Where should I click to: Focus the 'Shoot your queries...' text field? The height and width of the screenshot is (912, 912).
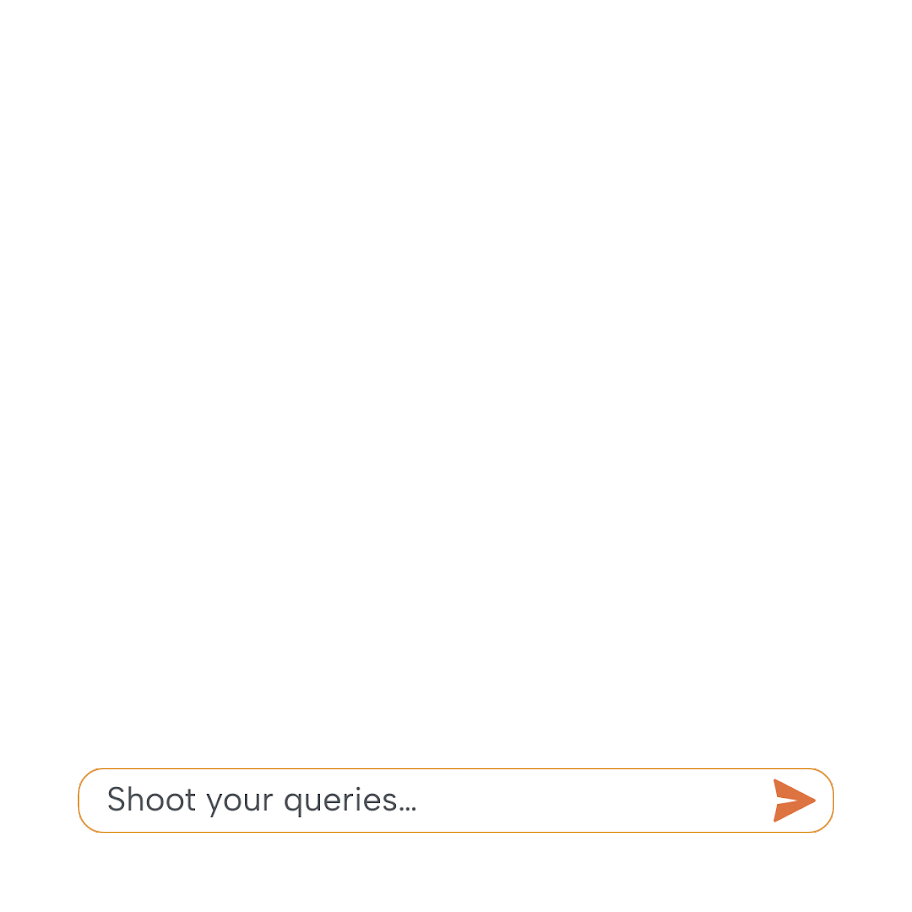point(420,800)
